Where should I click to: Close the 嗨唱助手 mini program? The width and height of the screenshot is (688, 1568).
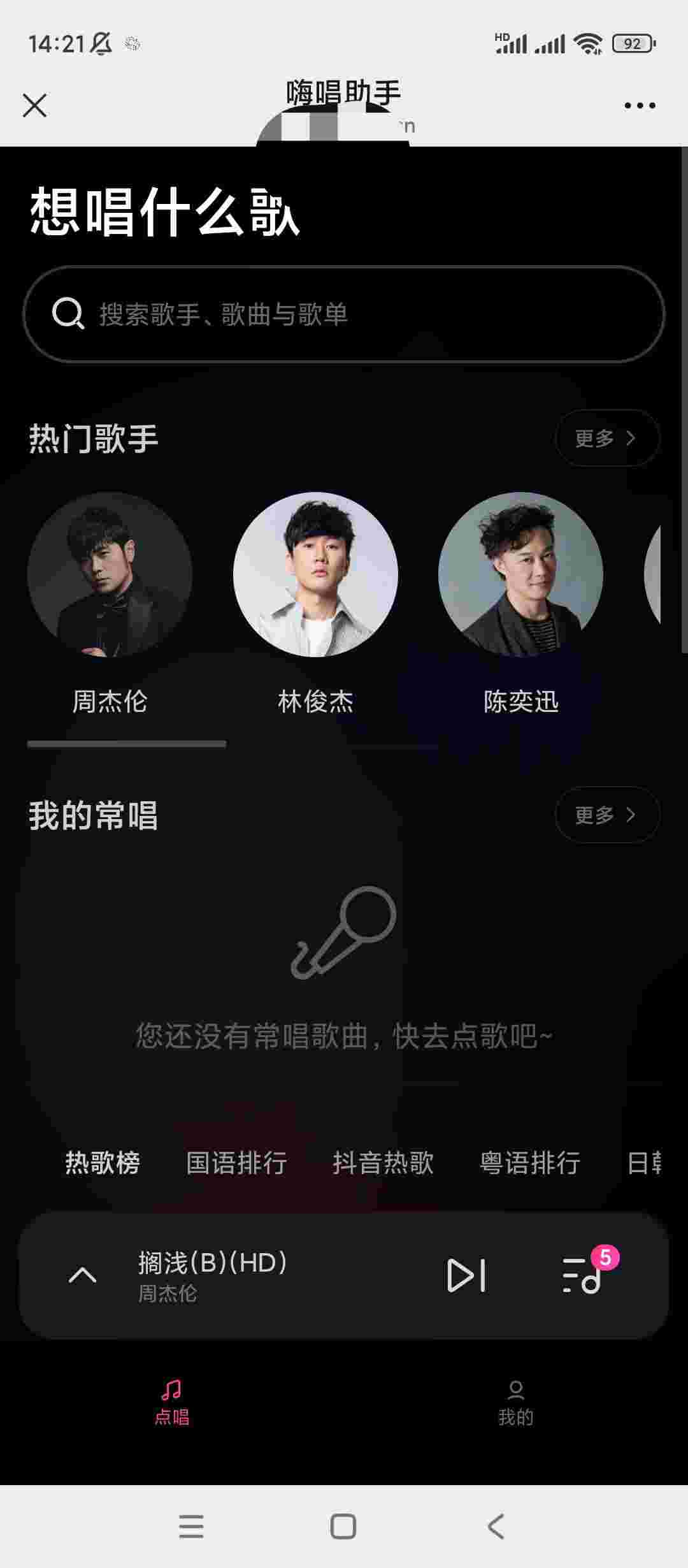(x=35, y=105)
